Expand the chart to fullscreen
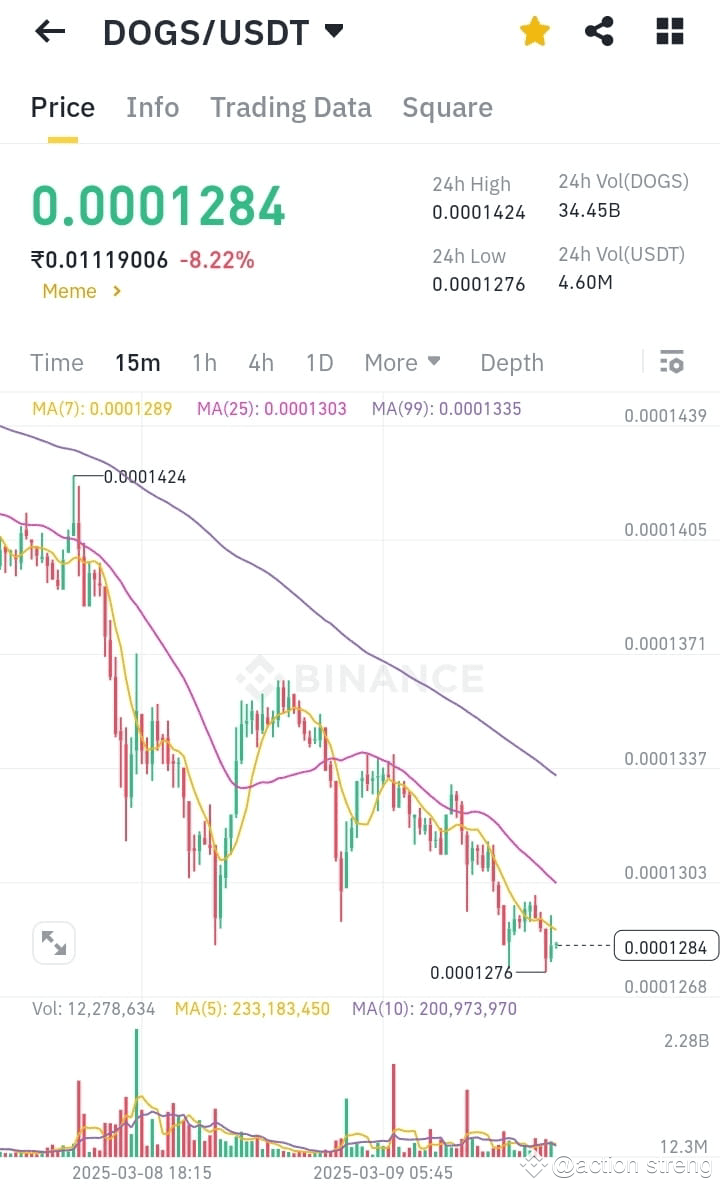This screenshot has width=720, height=1187. [x=53, y=943]
